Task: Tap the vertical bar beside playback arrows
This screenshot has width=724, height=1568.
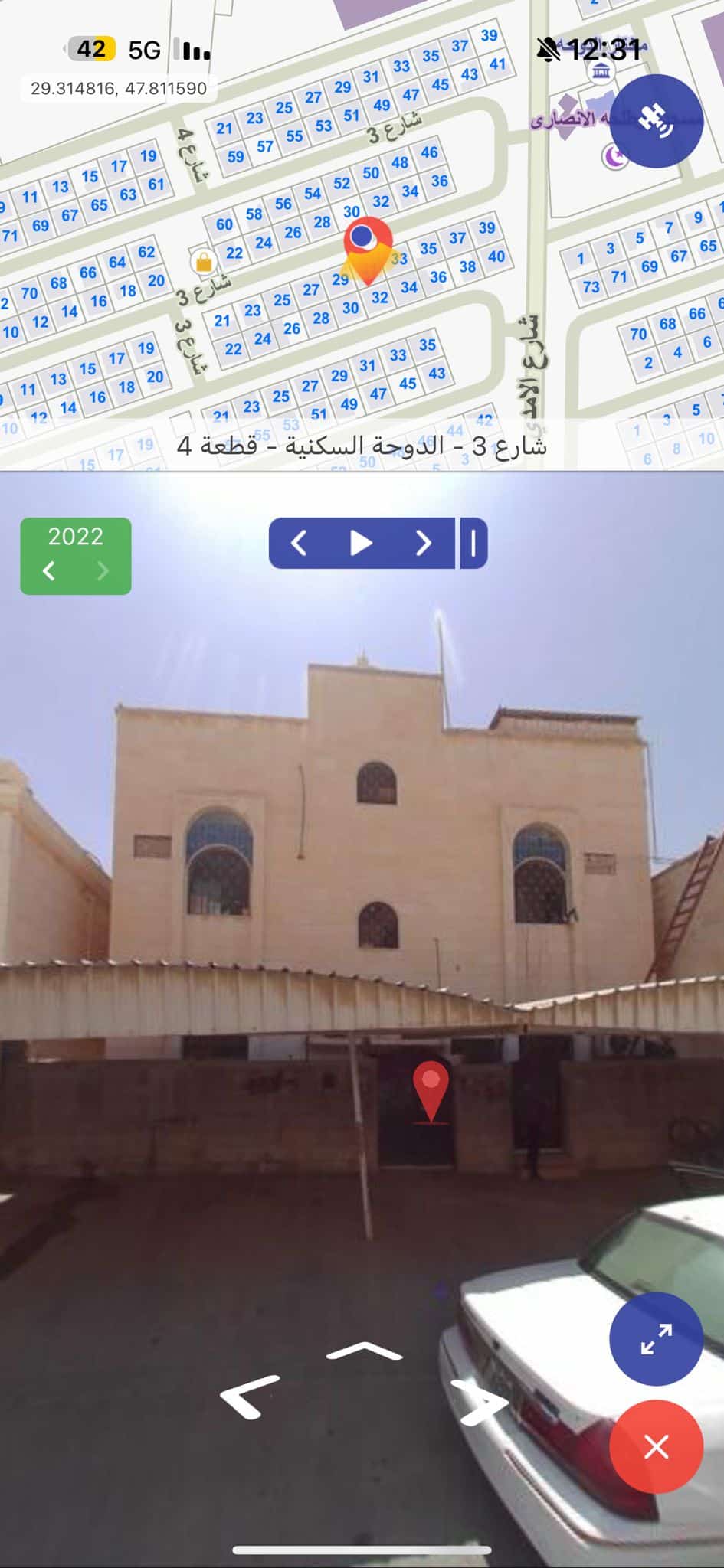Action: click(473, 544)
